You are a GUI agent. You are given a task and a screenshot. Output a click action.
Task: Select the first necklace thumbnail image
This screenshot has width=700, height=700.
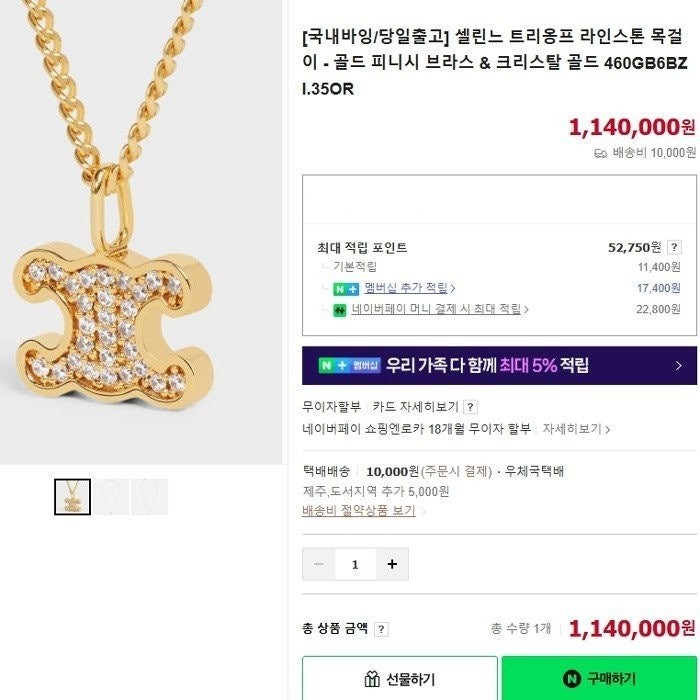click(72, 497)
